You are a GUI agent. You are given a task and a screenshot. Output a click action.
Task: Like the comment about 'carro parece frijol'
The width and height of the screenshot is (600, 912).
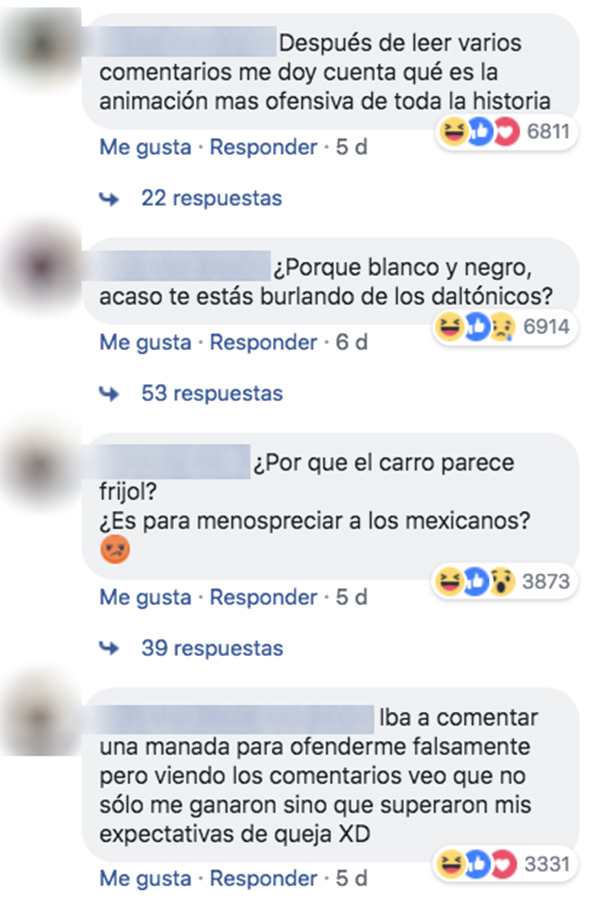tap(144, 597)
